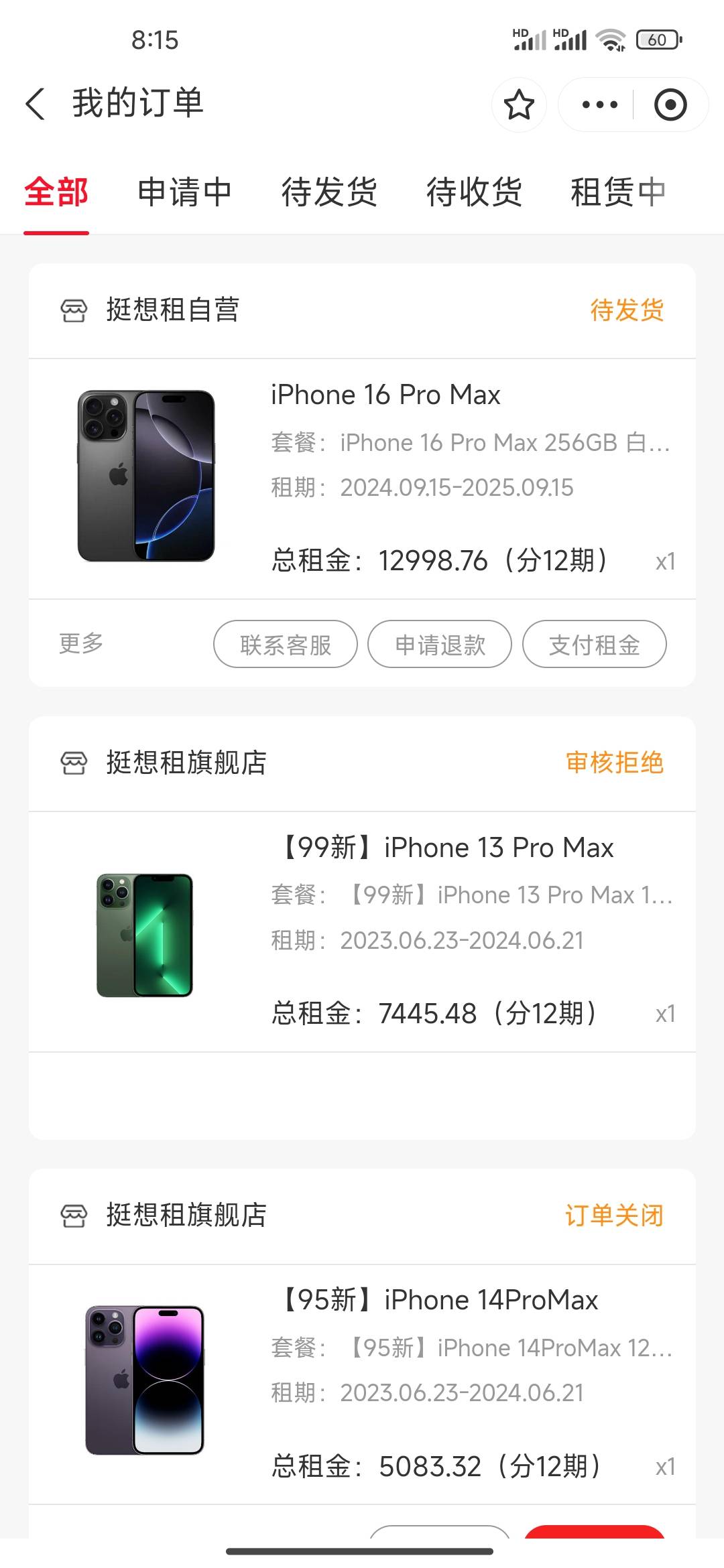724x1568 pixels.
Task: Open the 【95新】iPhone 14ProMax order
Action: pos(362,1384)
